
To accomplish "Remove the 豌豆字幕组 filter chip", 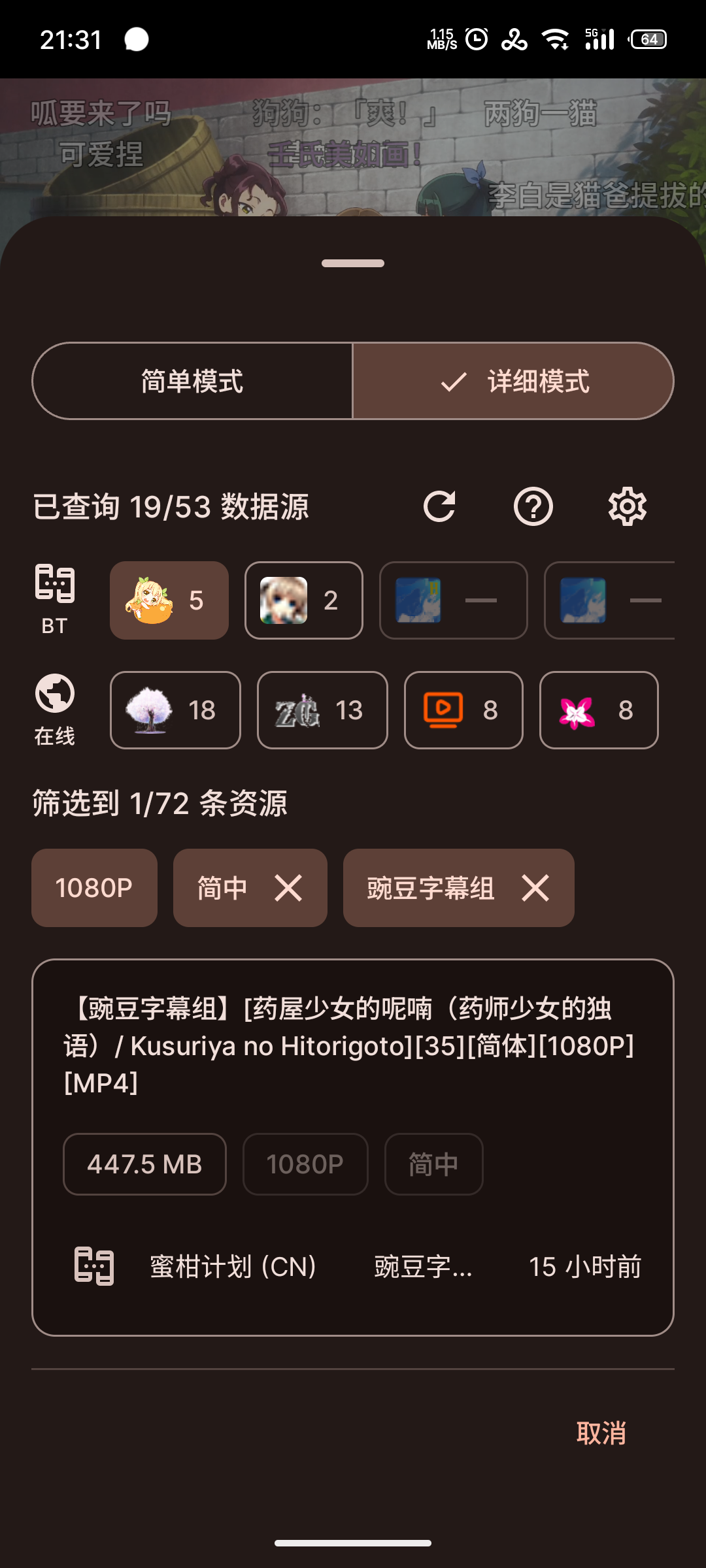I will point(535,888).
